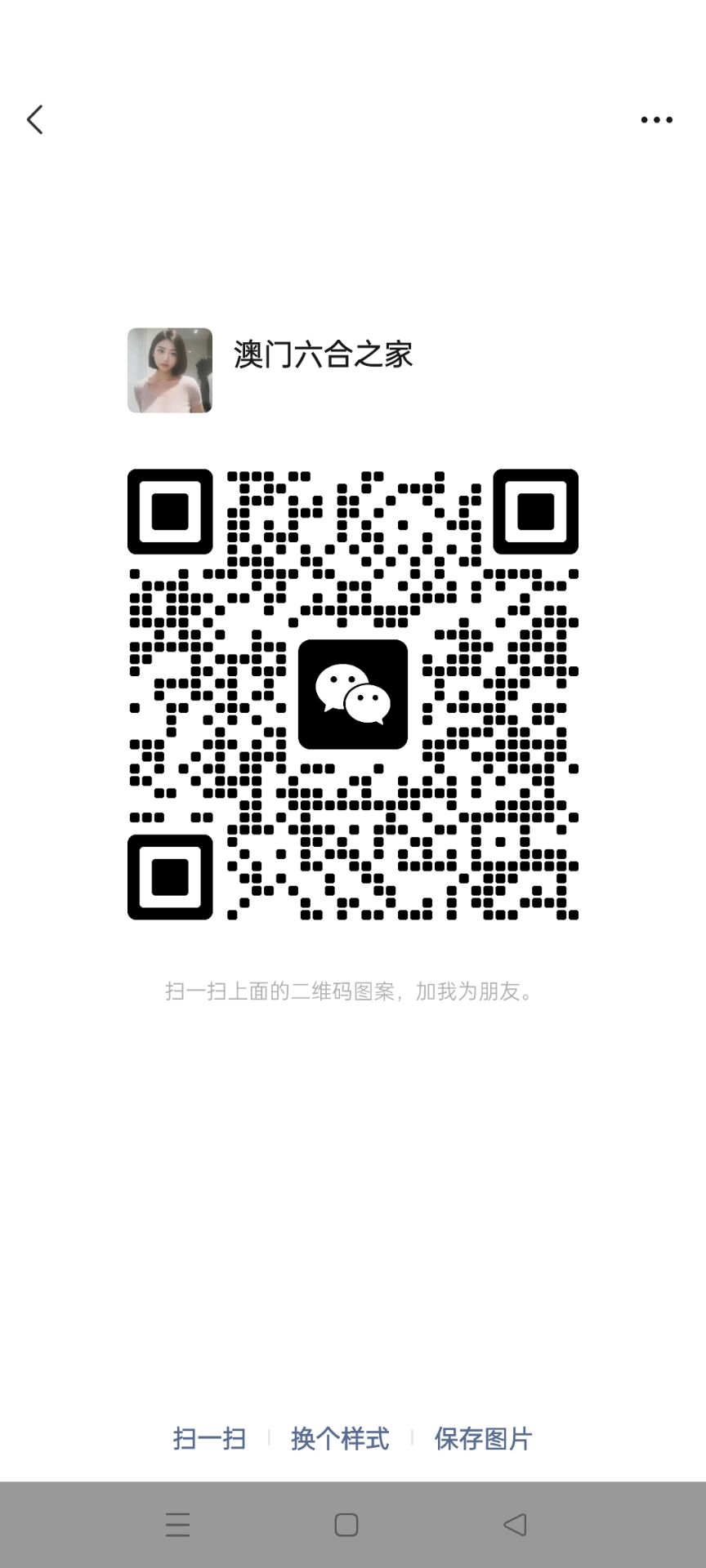Open recent apps from the navigation bar
This screenshot has height=1568, width=706.
[177, 1525]
